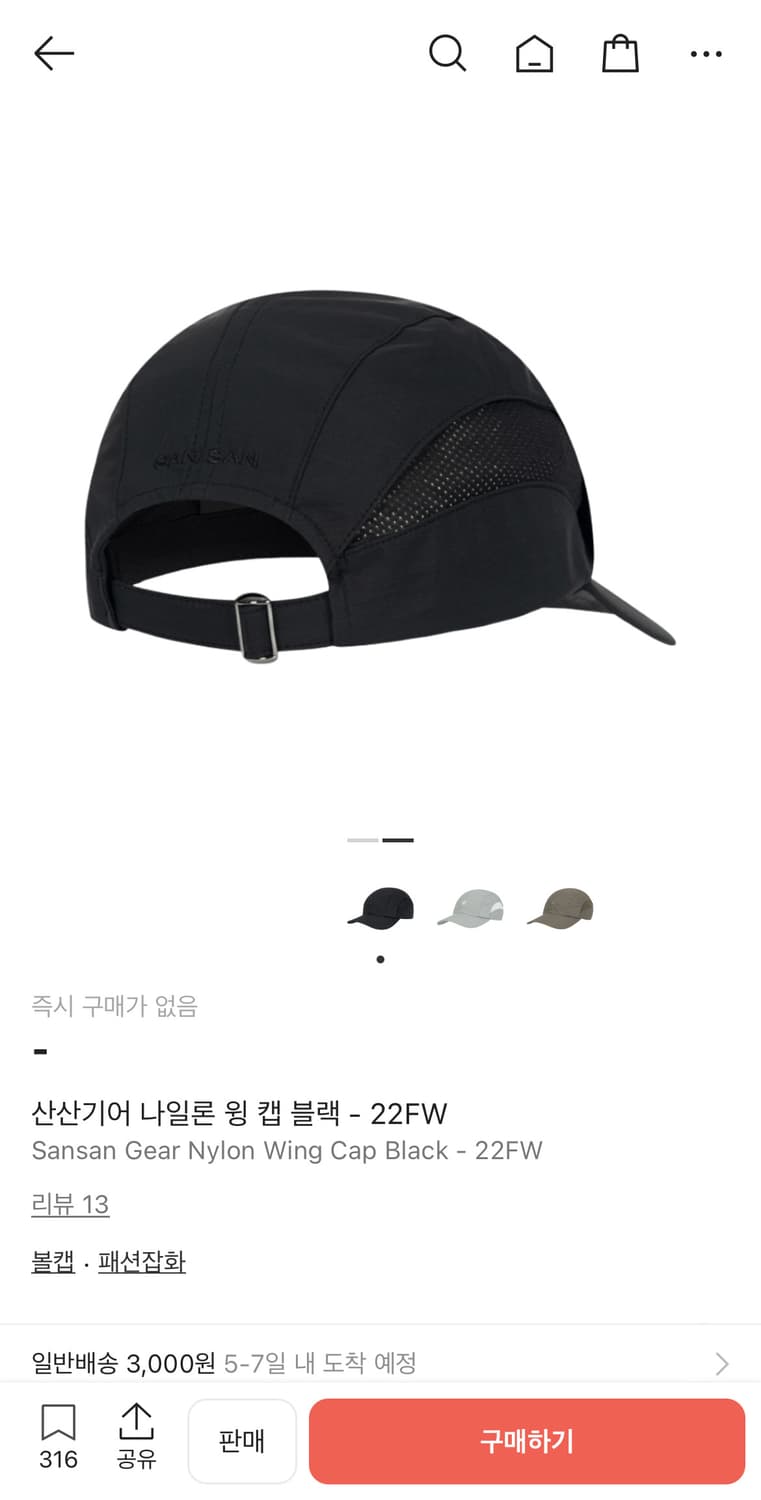Tap the first carousel indicator bar

click(x=360, y=840)
